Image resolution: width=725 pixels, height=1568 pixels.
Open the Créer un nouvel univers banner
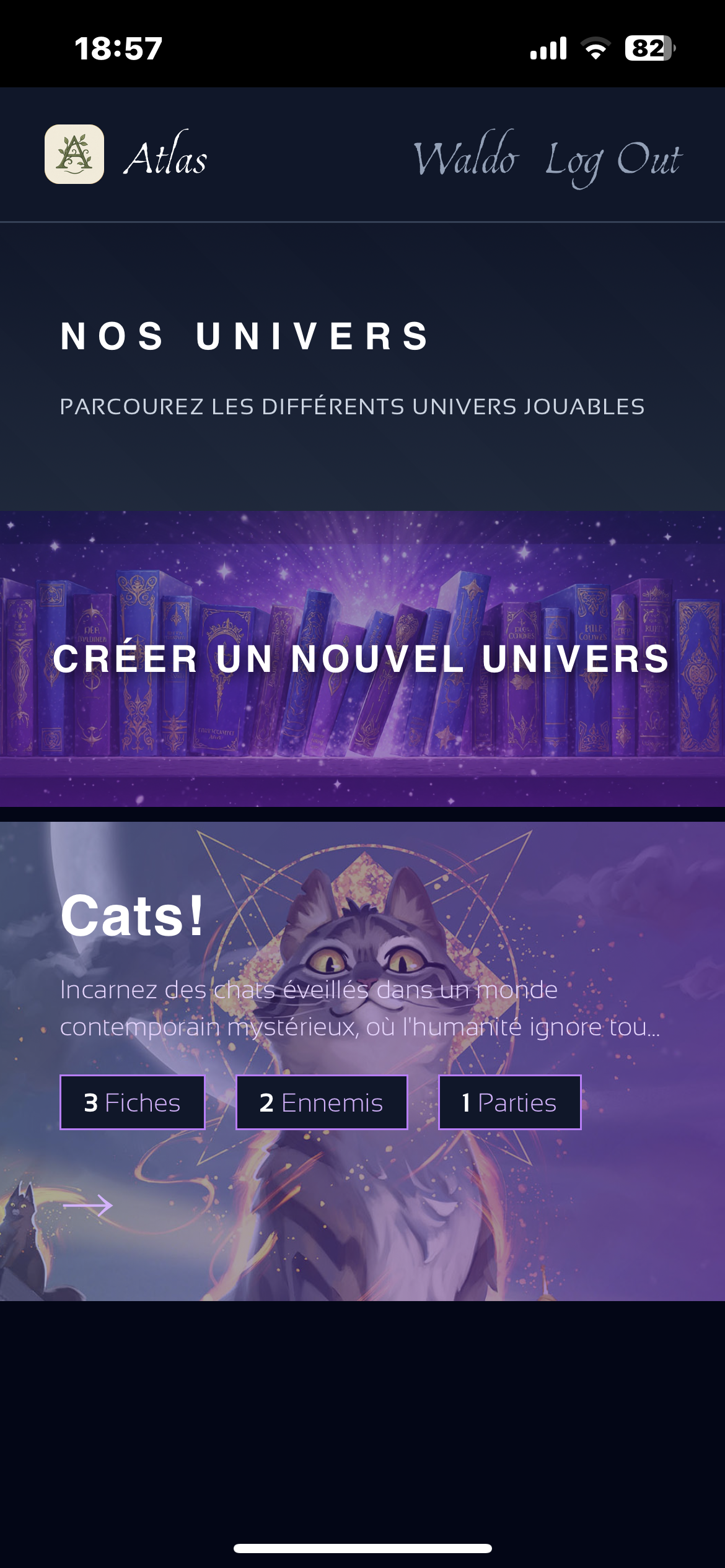pyautogui.click(x=362, y=658)
